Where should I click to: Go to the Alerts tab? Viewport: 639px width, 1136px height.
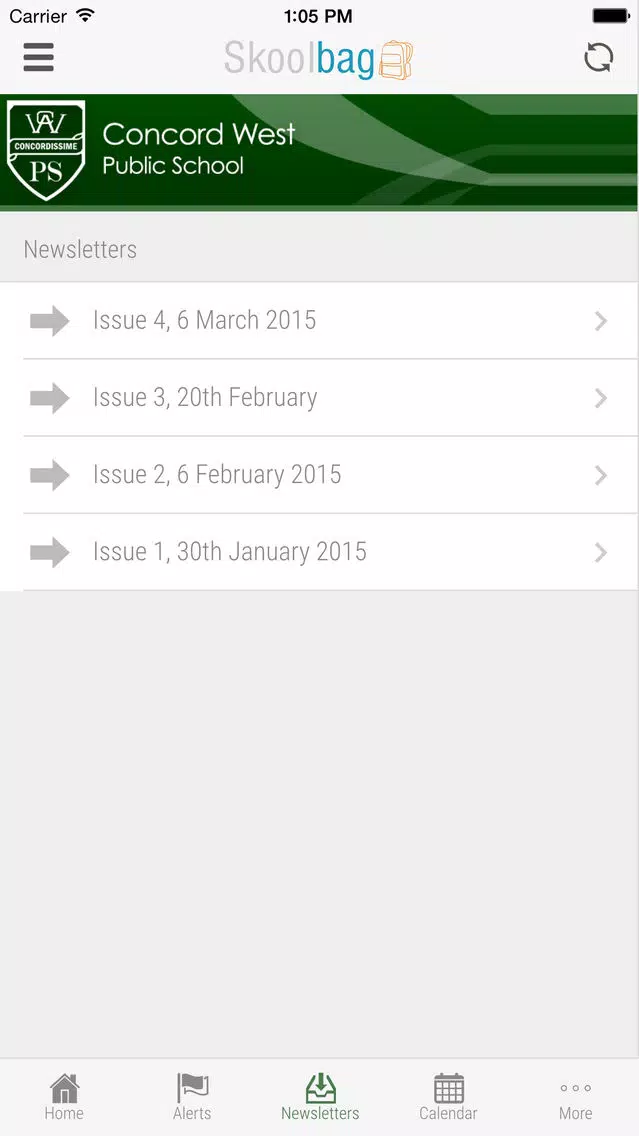click(192, 1097)
